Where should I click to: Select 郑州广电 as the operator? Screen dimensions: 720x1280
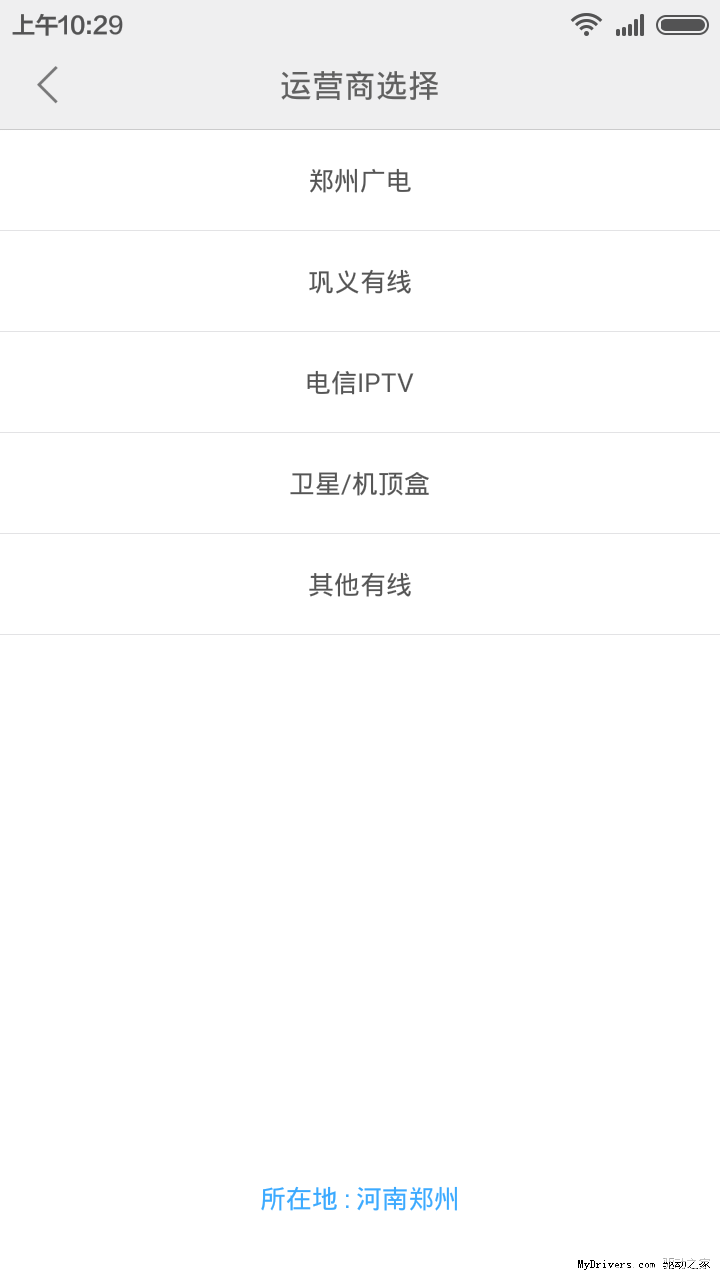coord(360,181)
